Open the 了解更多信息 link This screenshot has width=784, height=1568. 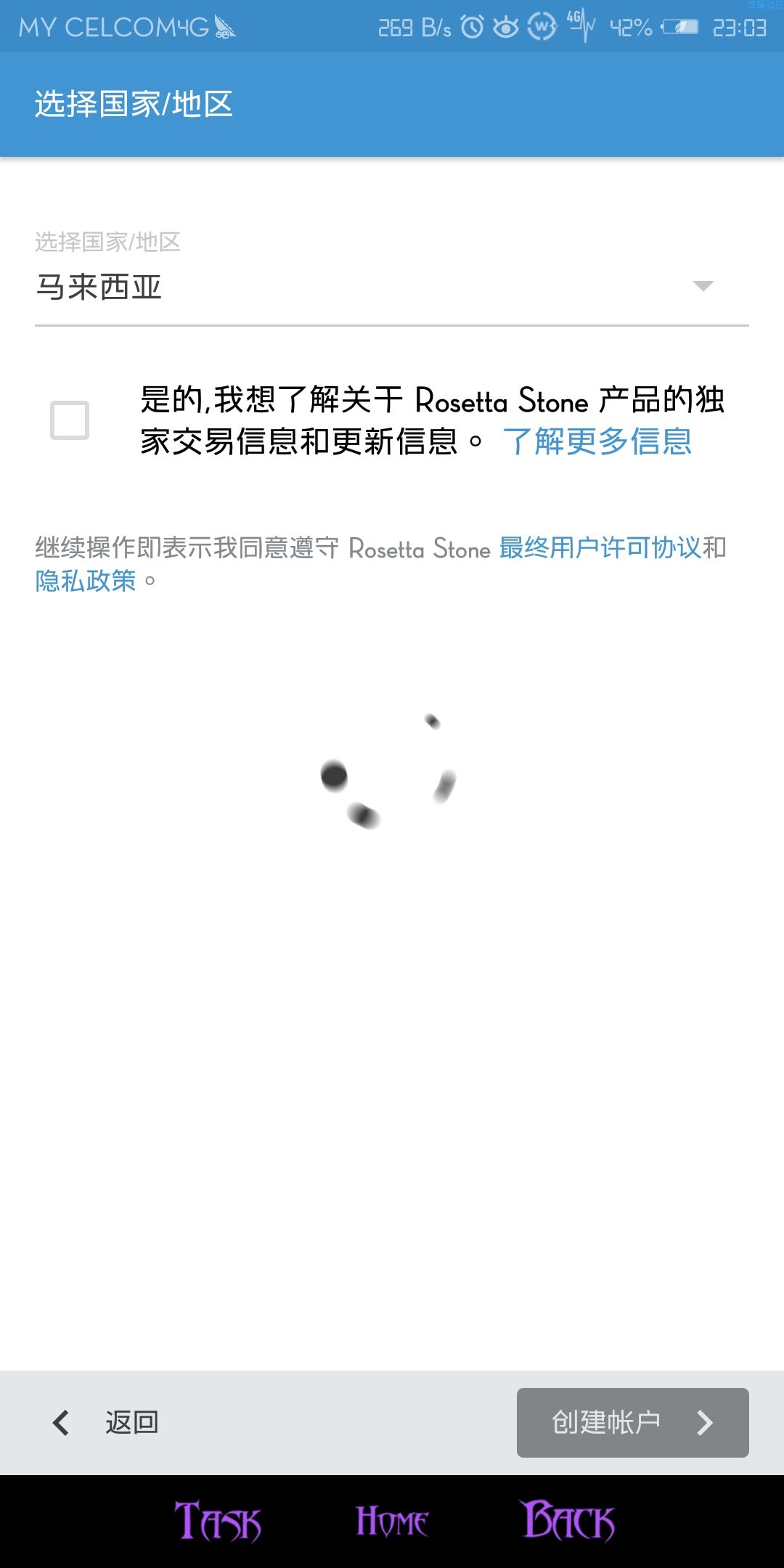[597, 441]
